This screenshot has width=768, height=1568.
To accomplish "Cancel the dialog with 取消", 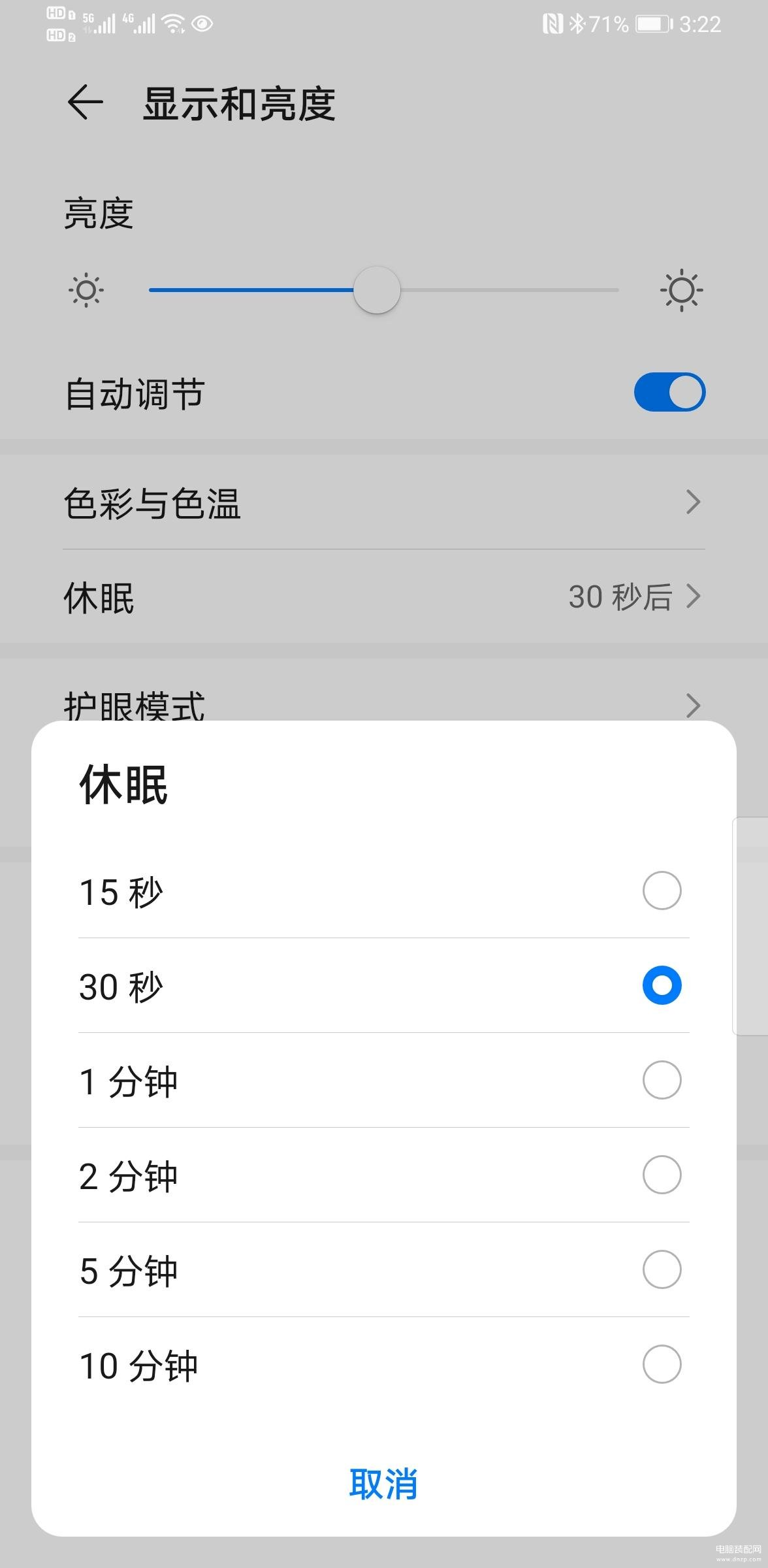I will [x=384, y=1484].
